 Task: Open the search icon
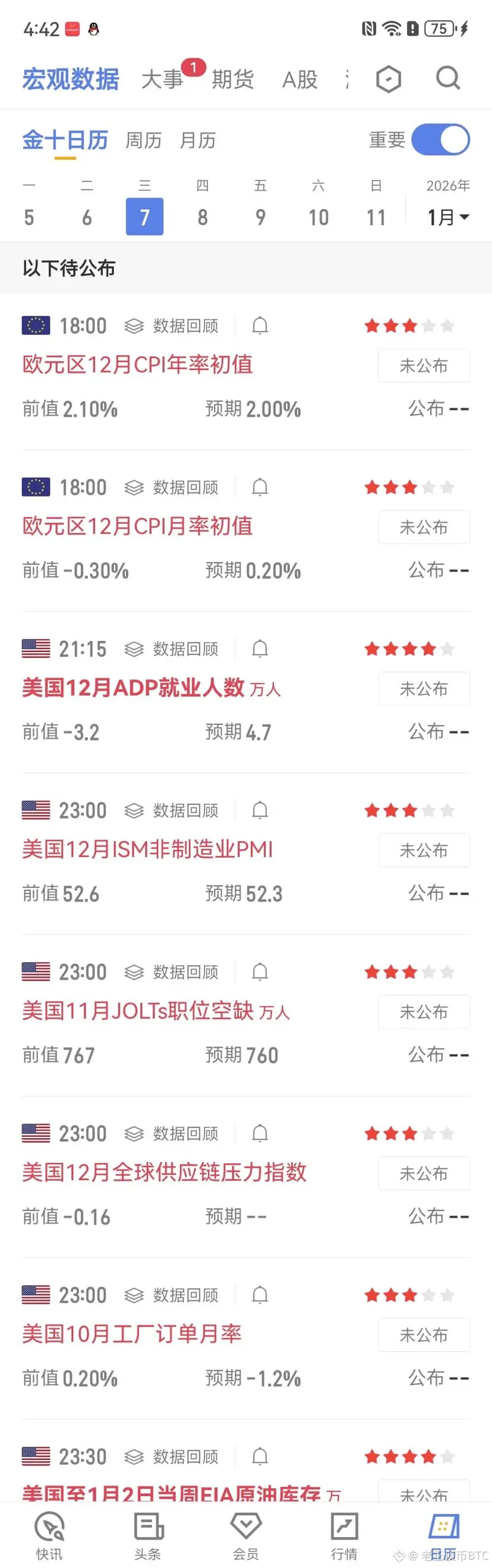pos(447,78)
